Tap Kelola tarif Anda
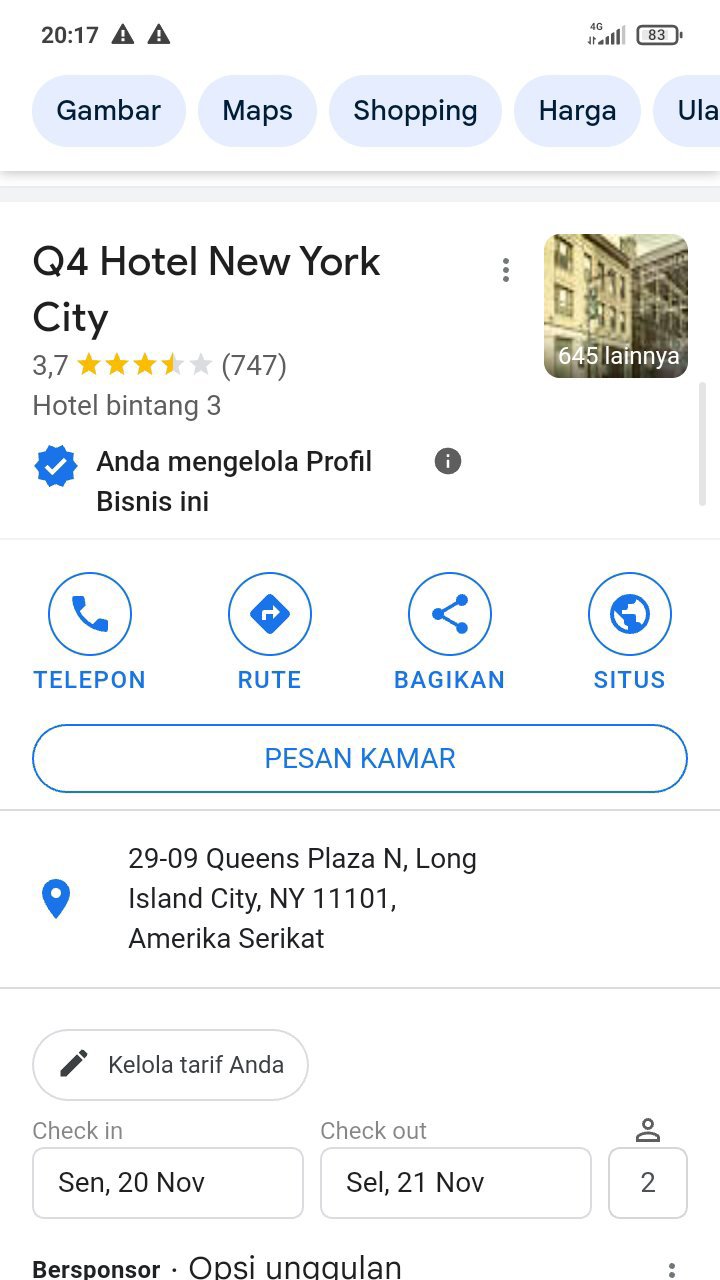 point(170,1065)
